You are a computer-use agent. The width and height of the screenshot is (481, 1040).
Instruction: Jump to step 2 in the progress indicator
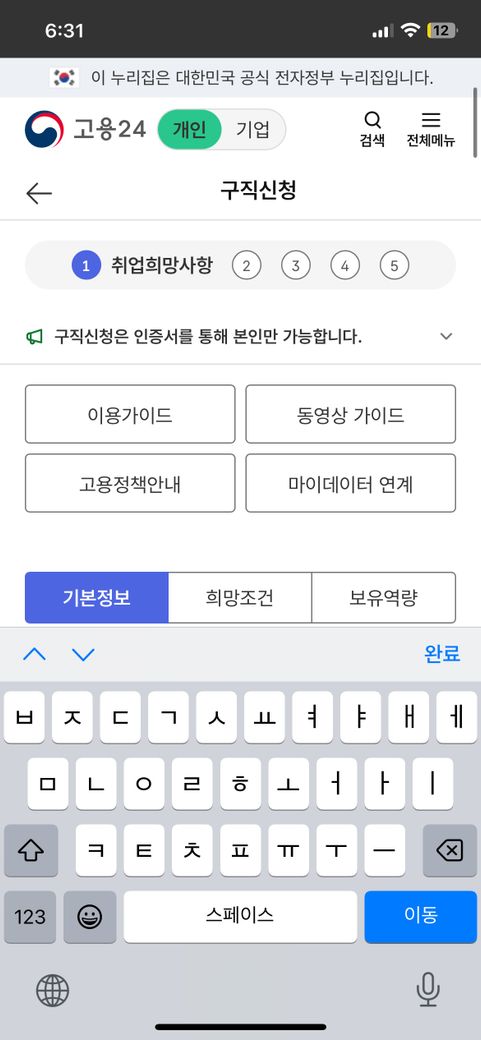246,266
